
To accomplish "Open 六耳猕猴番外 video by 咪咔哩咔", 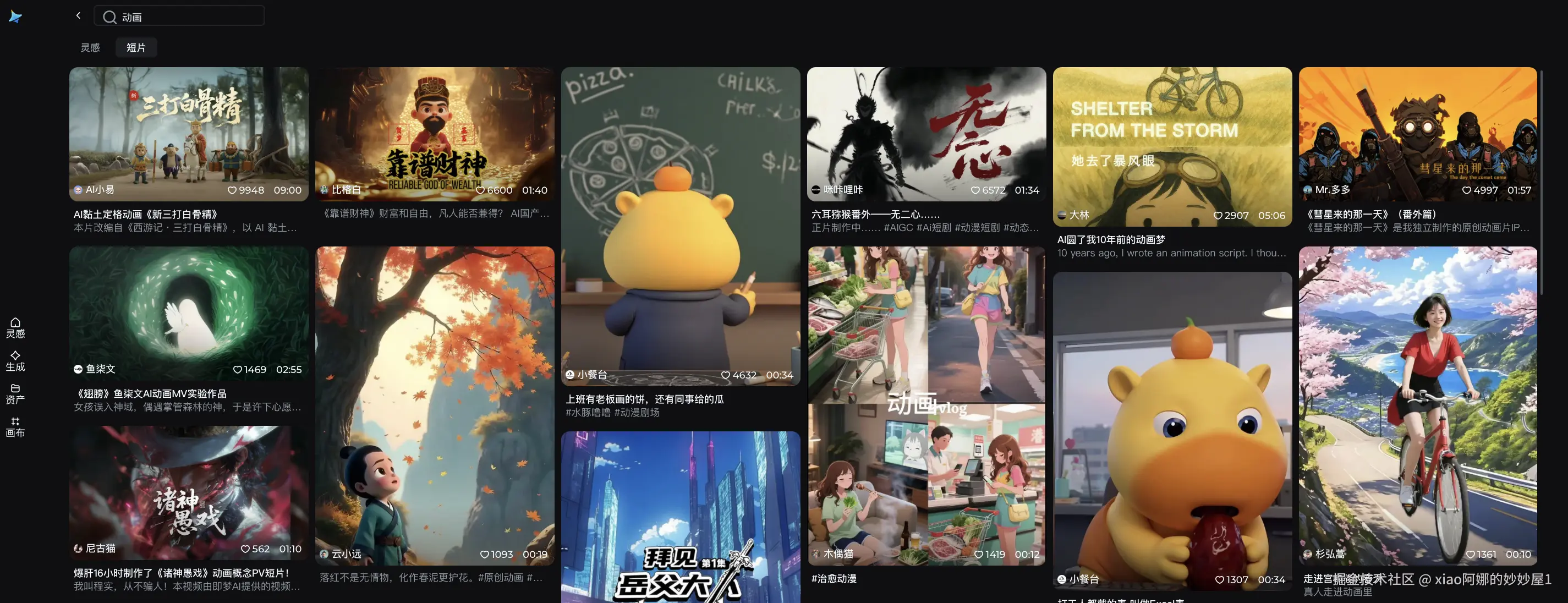I will pyautogui.click(x=926, y=134).
